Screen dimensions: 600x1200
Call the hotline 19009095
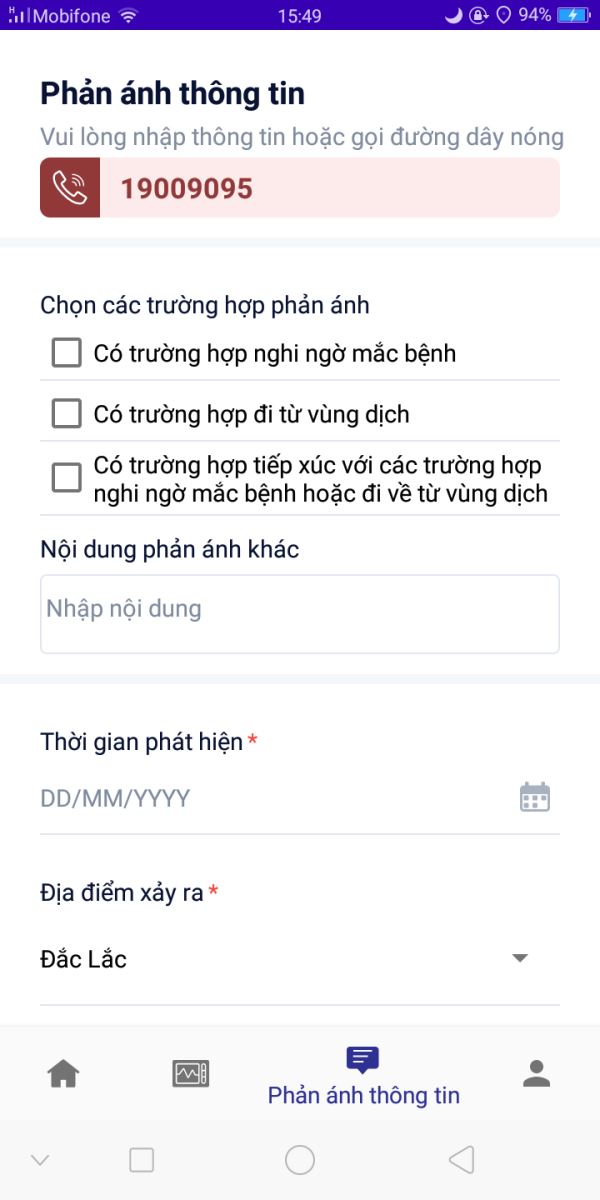(299, 188)
